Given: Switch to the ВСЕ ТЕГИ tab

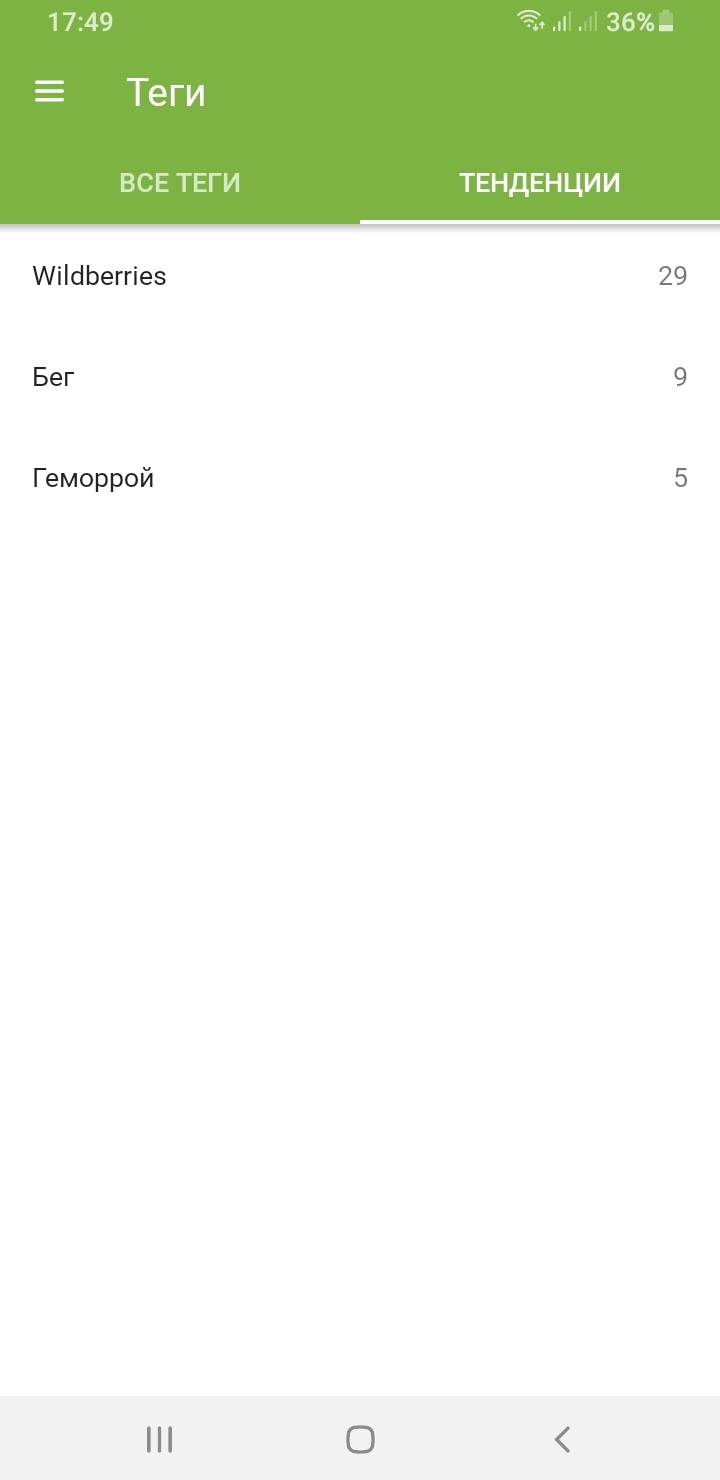Looking at the screenshot, I should [x=180, y=183].
